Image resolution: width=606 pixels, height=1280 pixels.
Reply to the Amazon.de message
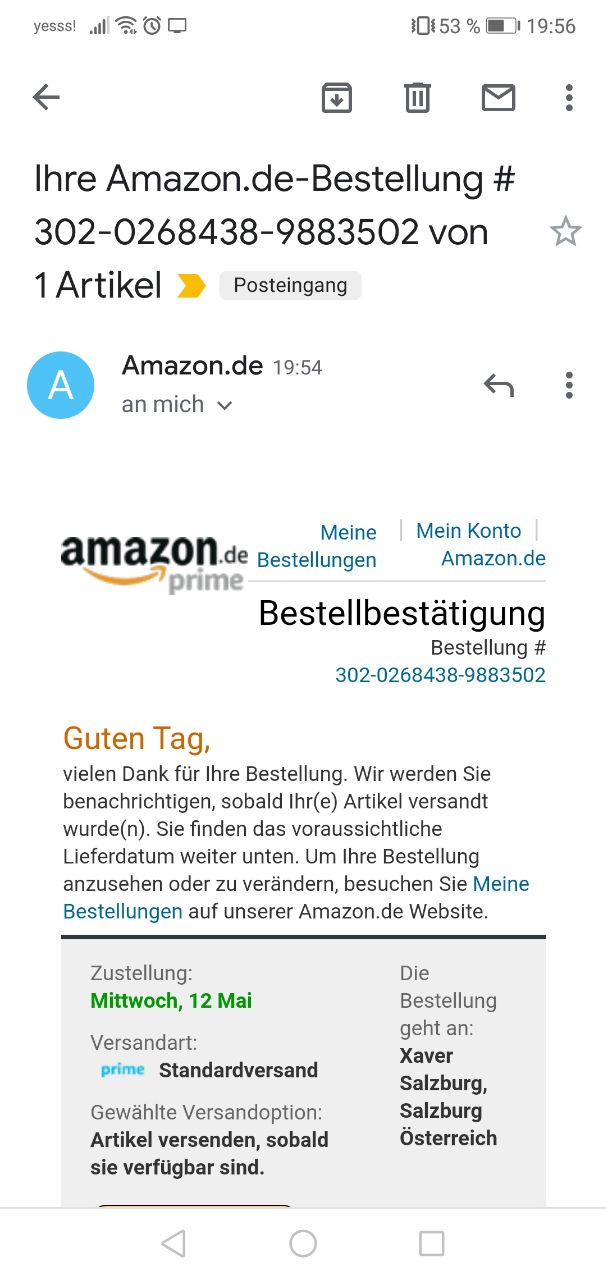[x=498, y=385]
